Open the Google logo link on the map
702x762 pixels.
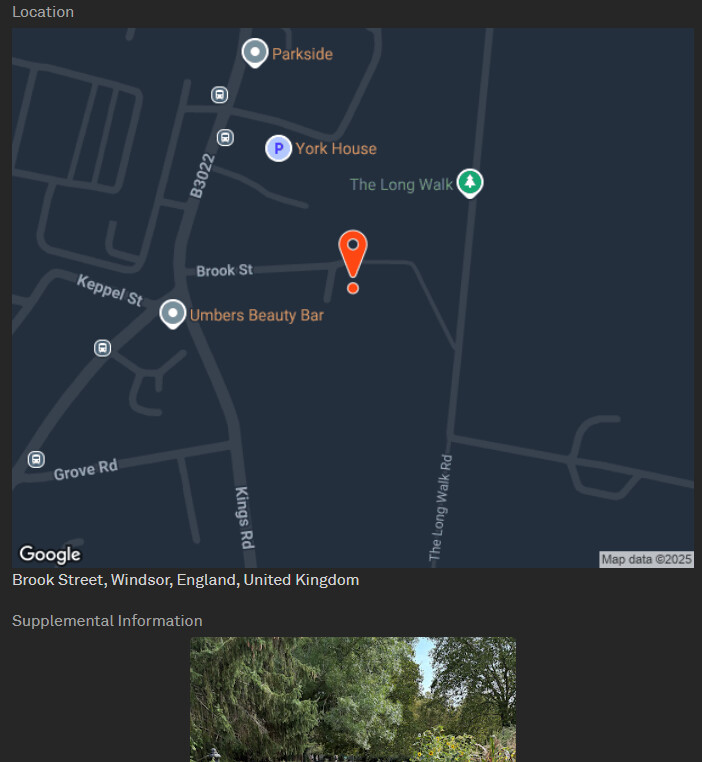pos(50,554)
